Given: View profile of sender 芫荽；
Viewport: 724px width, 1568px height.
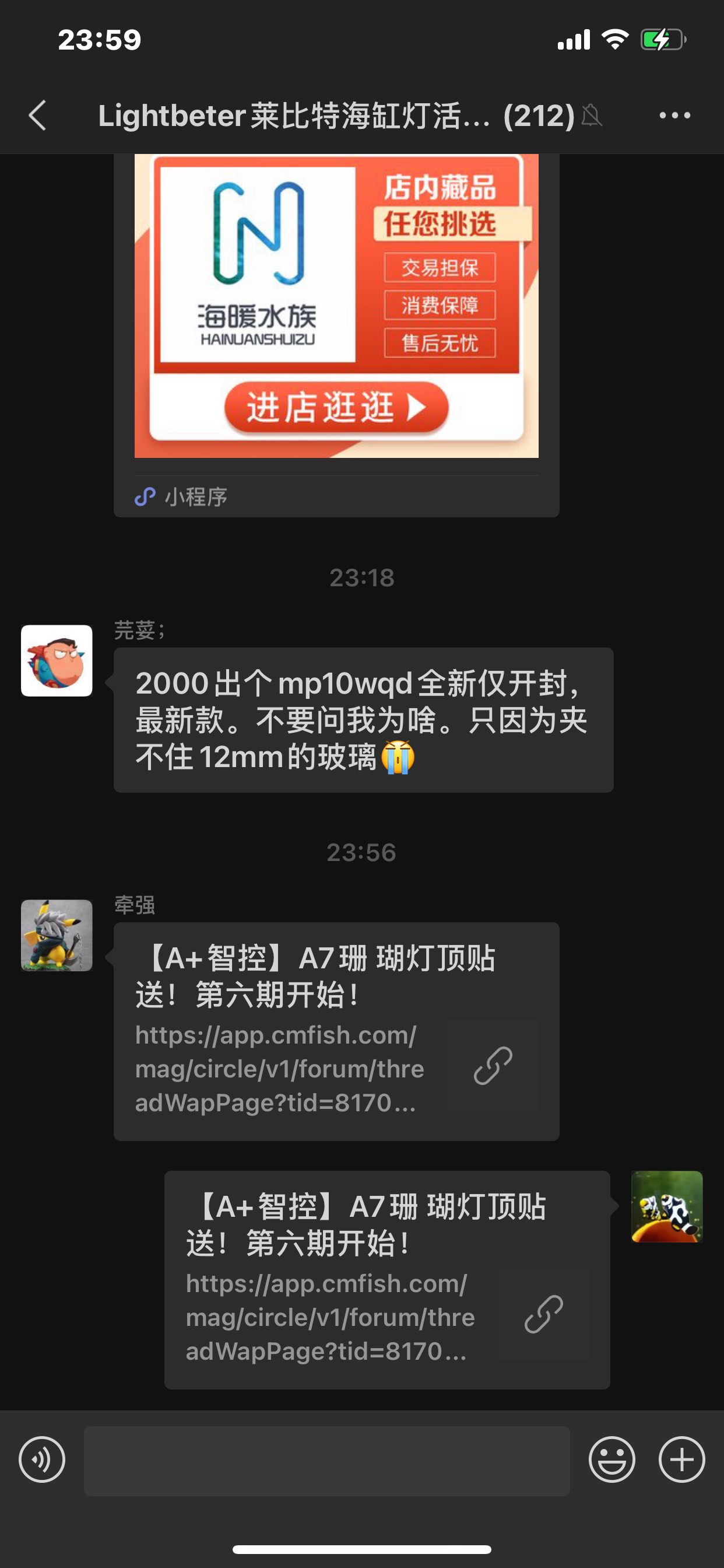Looking at the screenshot, I should 57,660.
